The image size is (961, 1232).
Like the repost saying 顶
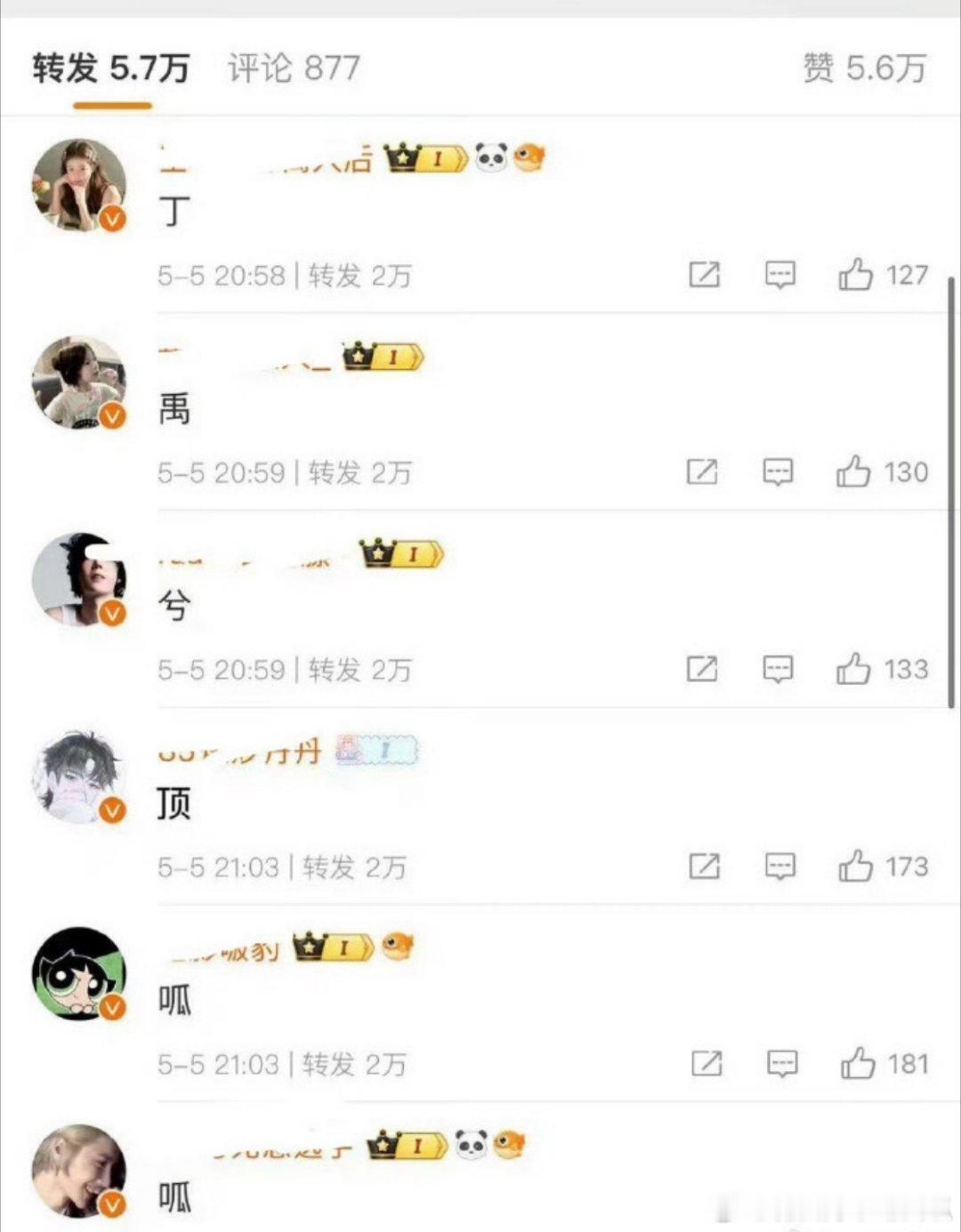855,866
